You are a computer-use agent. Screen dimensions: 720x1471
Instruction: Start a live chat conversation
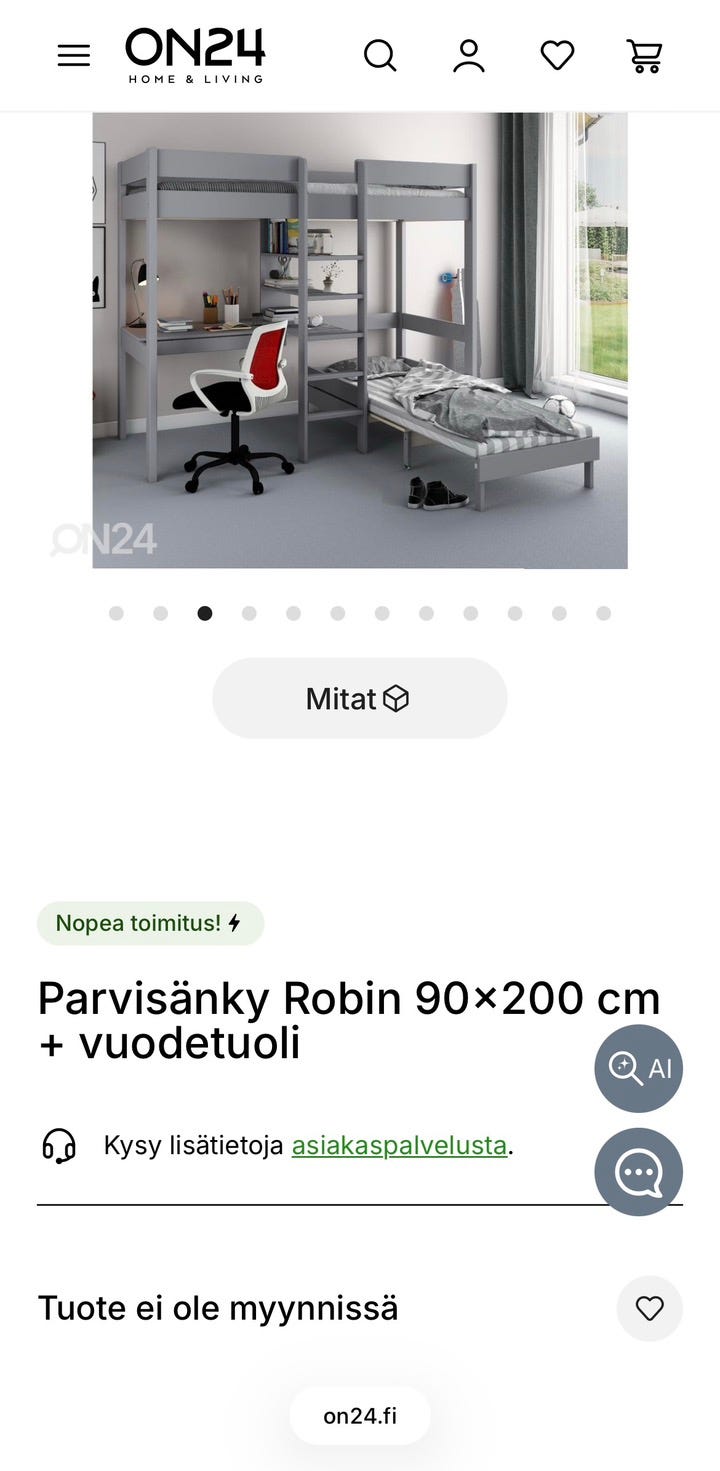pyautogui.click(x=638, y=1172)
